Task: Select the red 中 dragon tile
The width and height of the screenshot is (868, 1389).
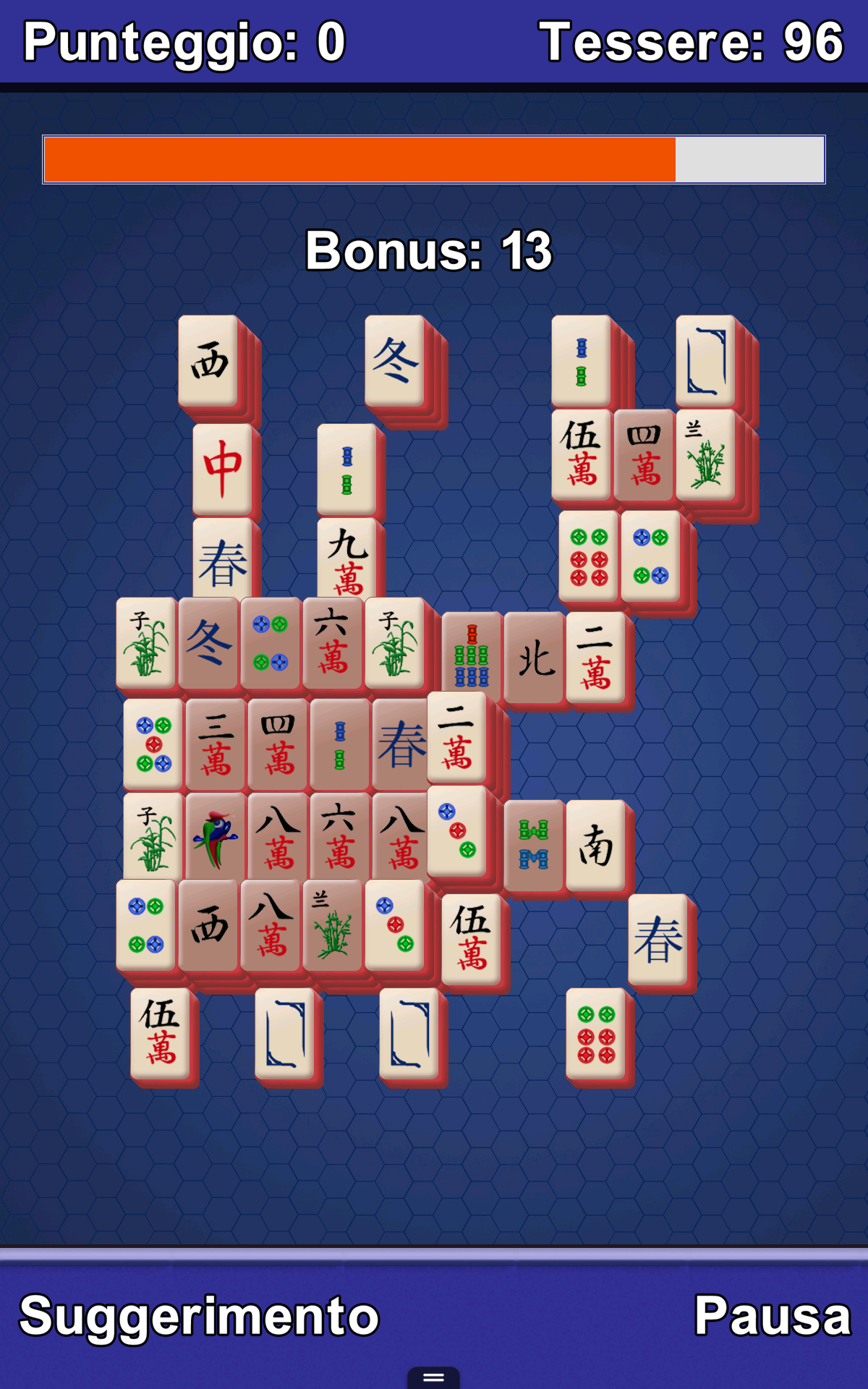Action: 222,469
